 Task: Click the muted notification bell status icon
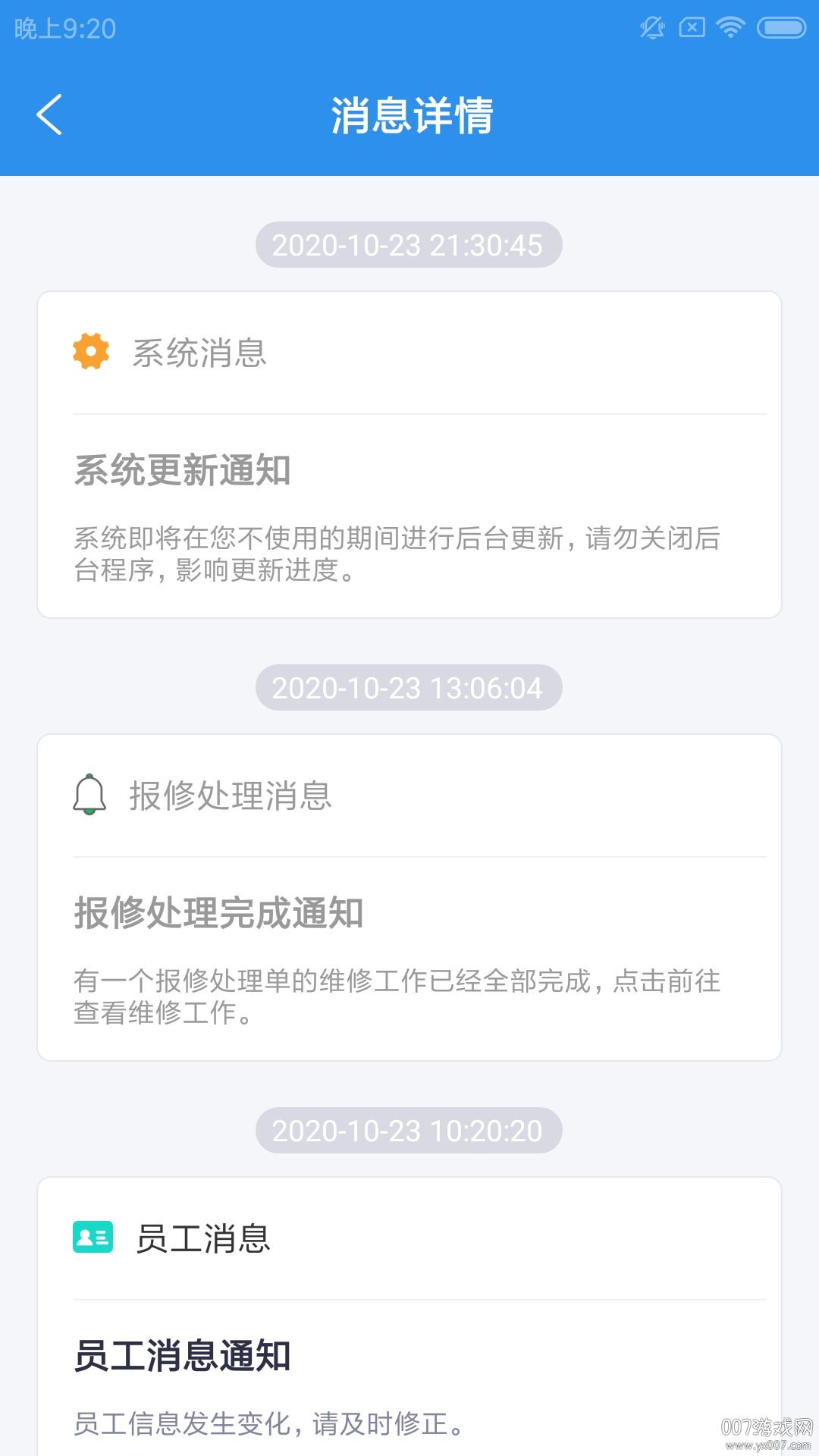pos(651,27)
